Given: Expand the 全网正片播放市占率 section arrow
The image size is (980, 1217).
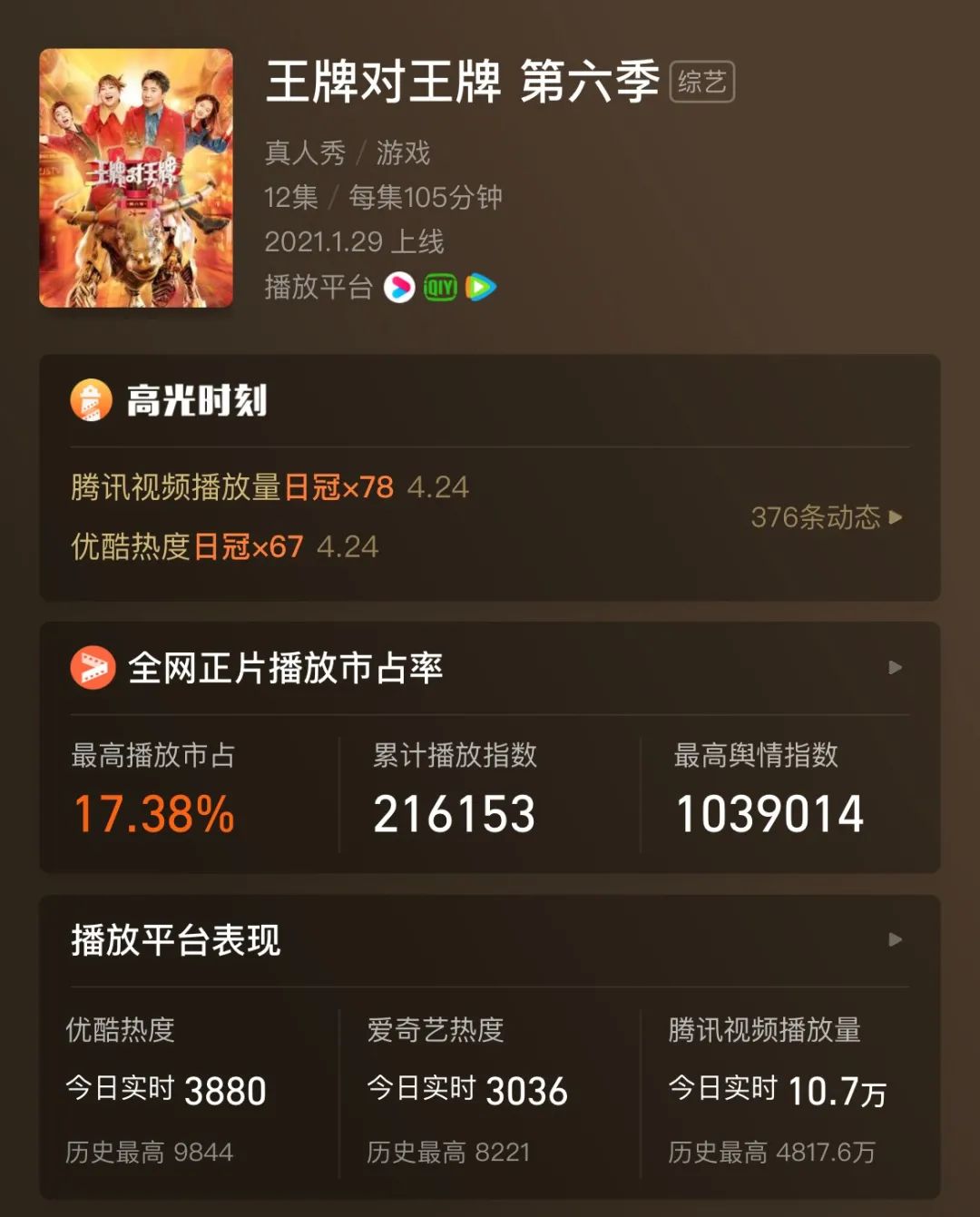Looking at the screenshot, I should tap(895, 668).
